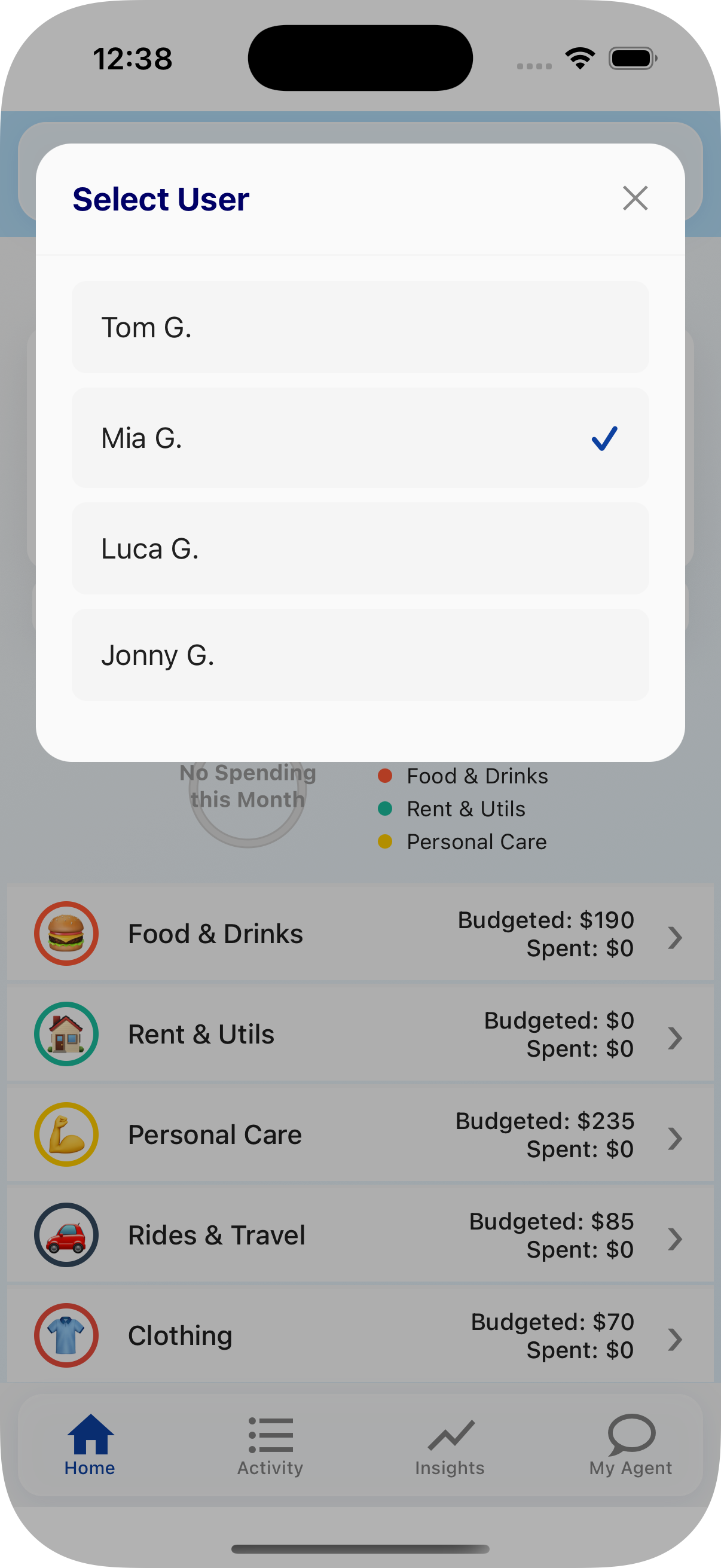
Task: Pick Jonny G. as the user
Action: click(x=360, y=655)
